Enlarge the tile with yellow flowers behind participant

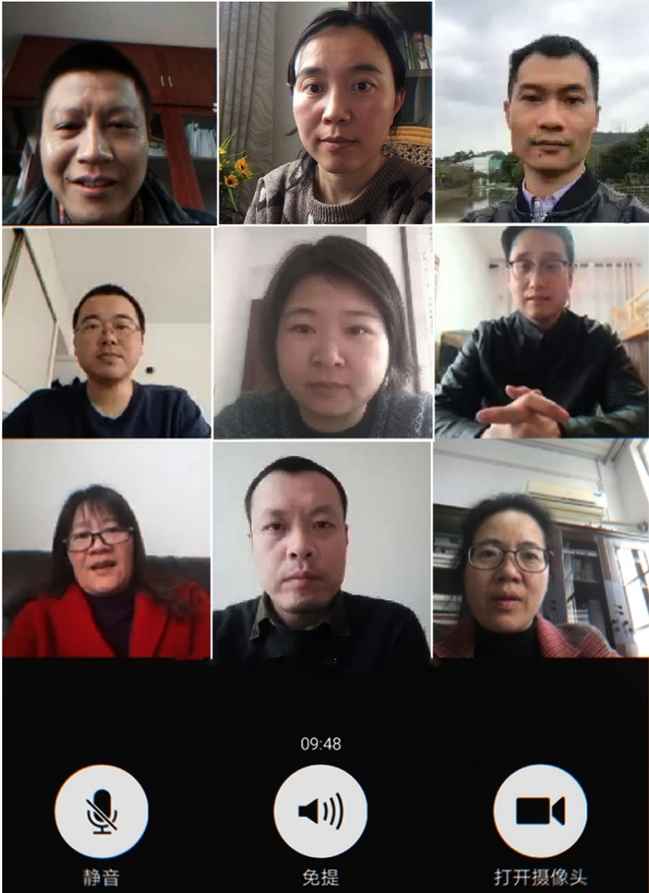325,111
